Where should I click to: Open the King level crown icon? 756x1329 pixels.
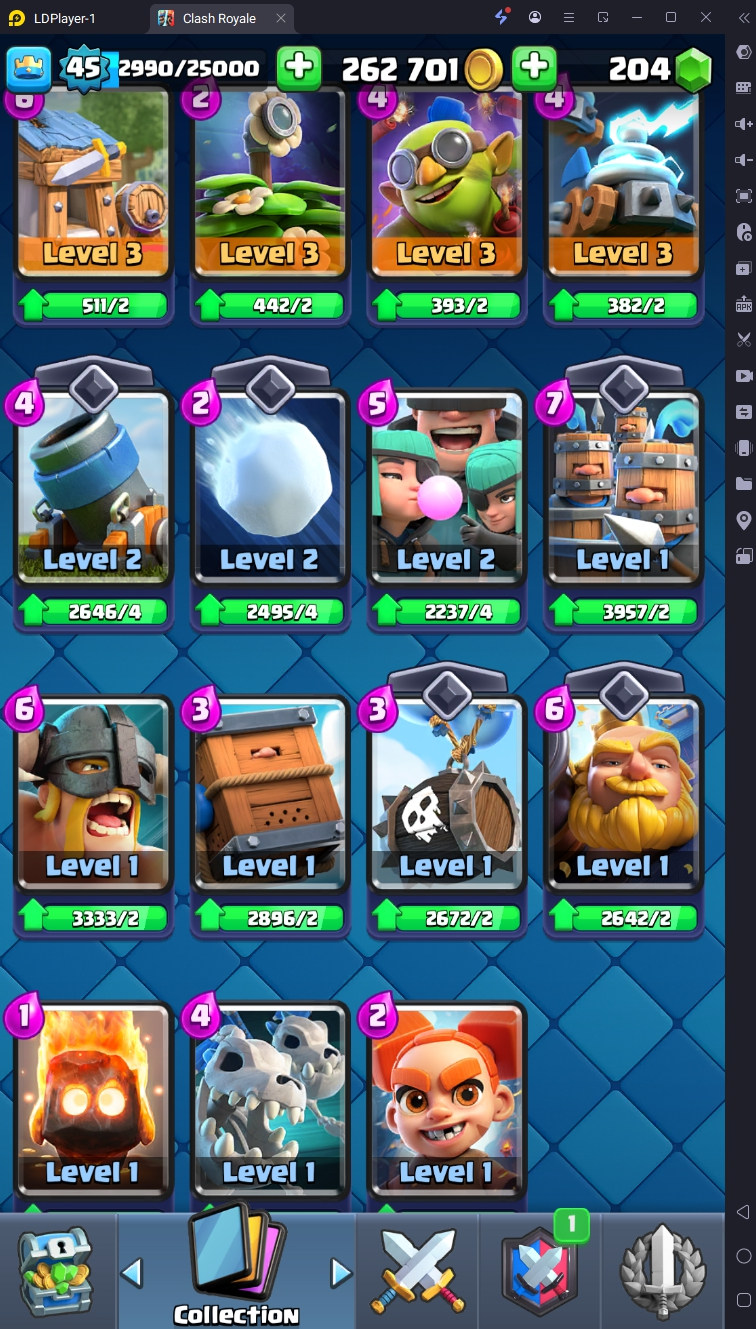[29, 68]
